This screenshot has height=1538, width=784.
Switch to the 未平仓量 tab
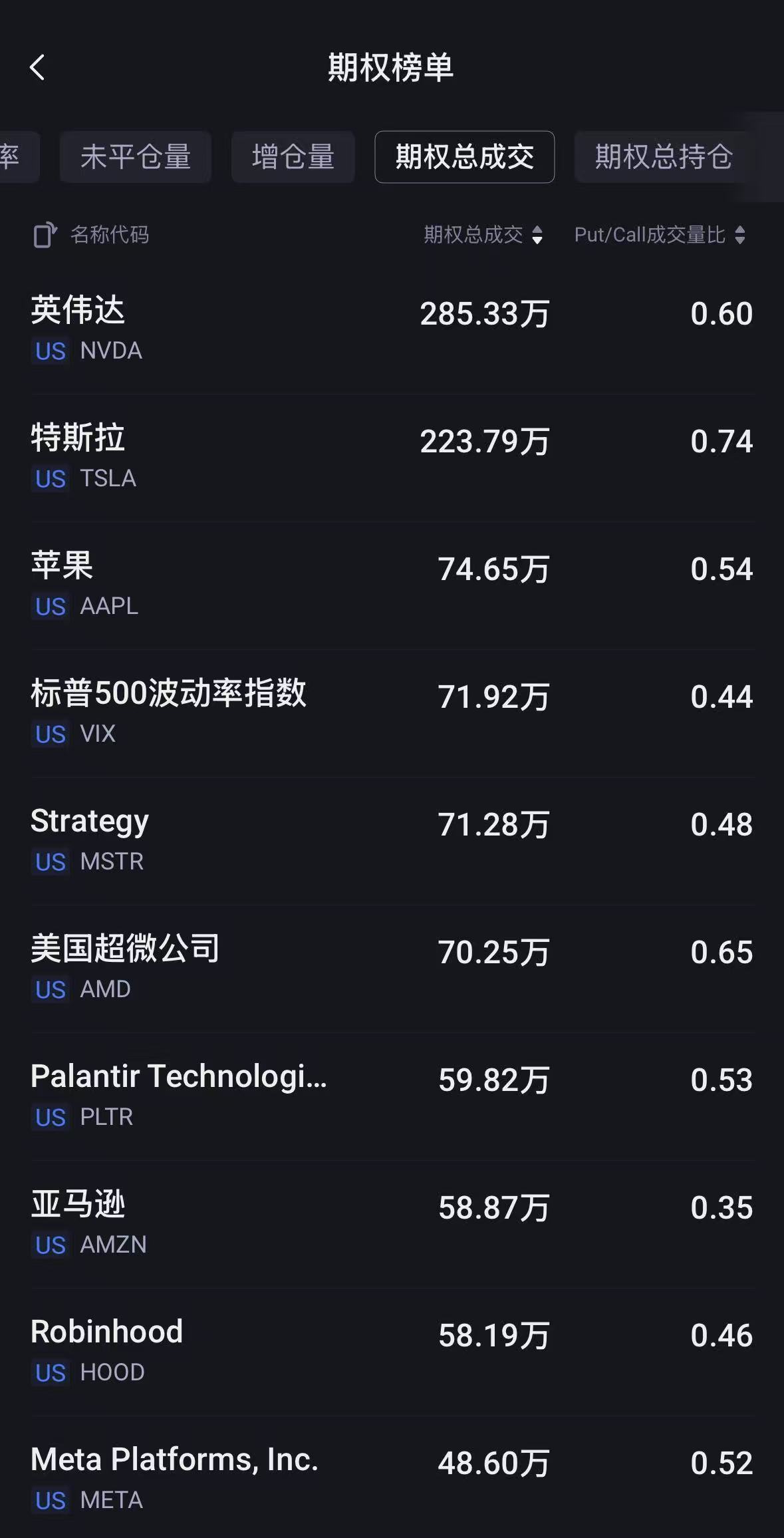click(x=136, y=157)
